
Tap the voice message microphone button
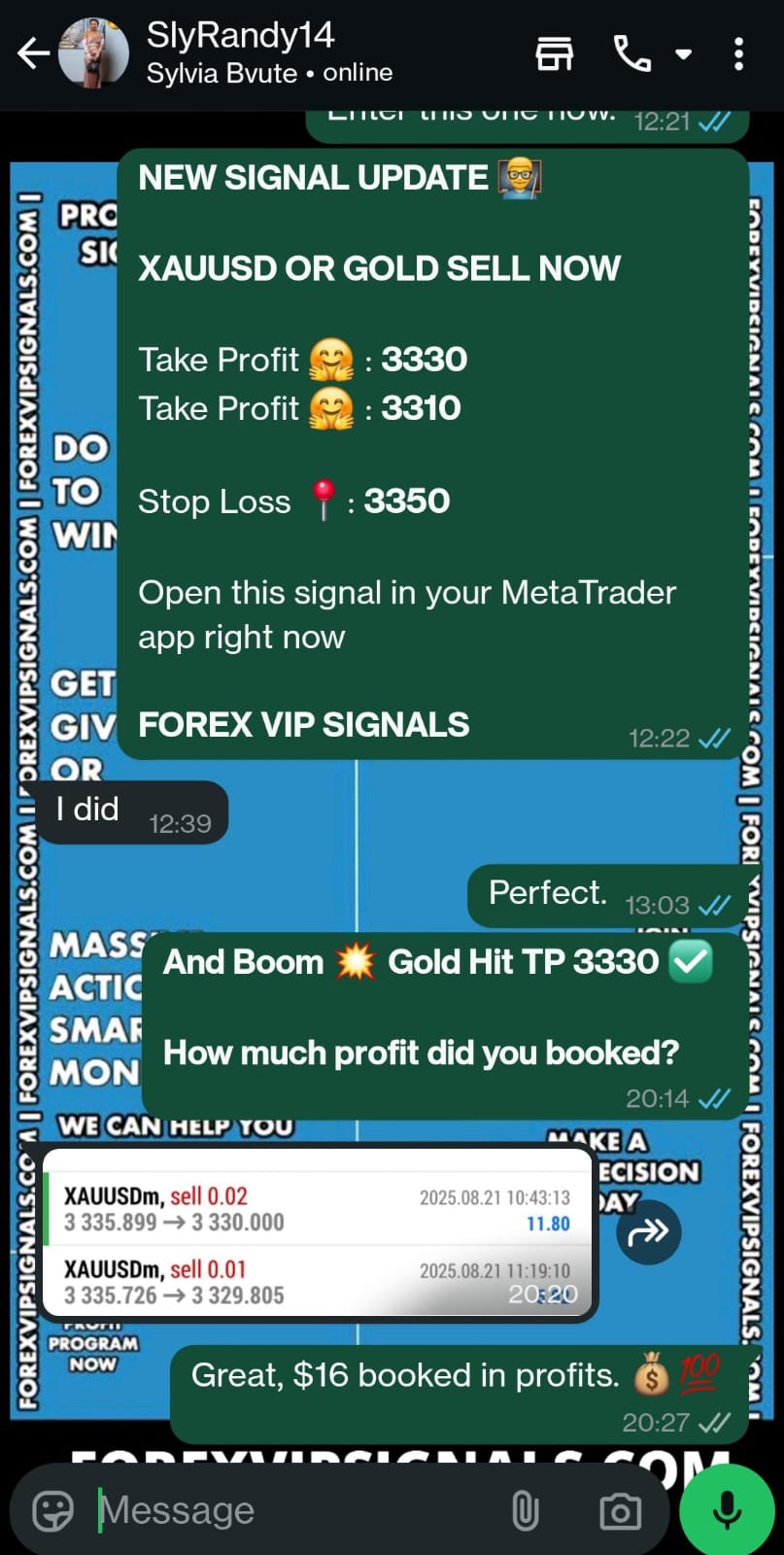coord(727,1511)
